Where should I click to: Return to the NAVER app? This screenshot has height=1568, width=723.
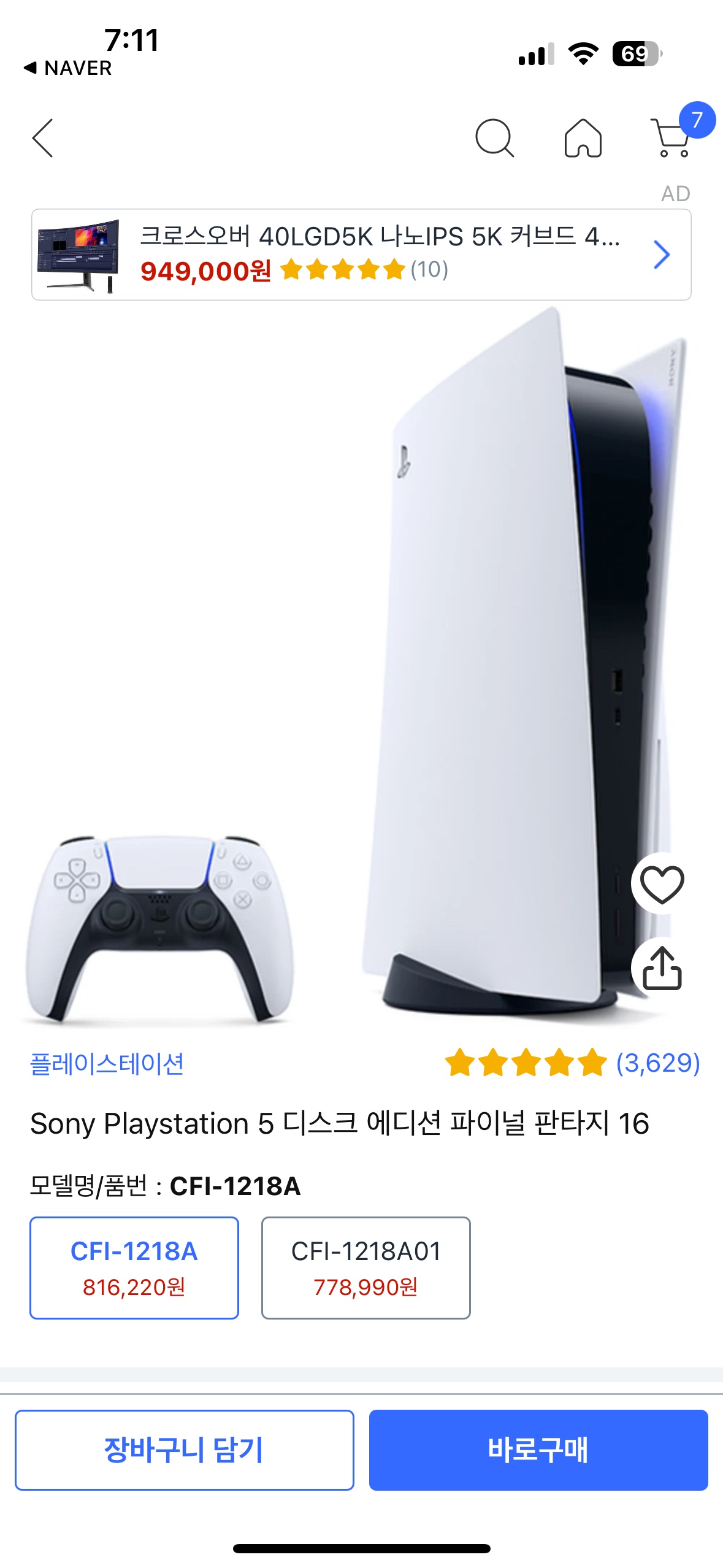click(69, 68)
